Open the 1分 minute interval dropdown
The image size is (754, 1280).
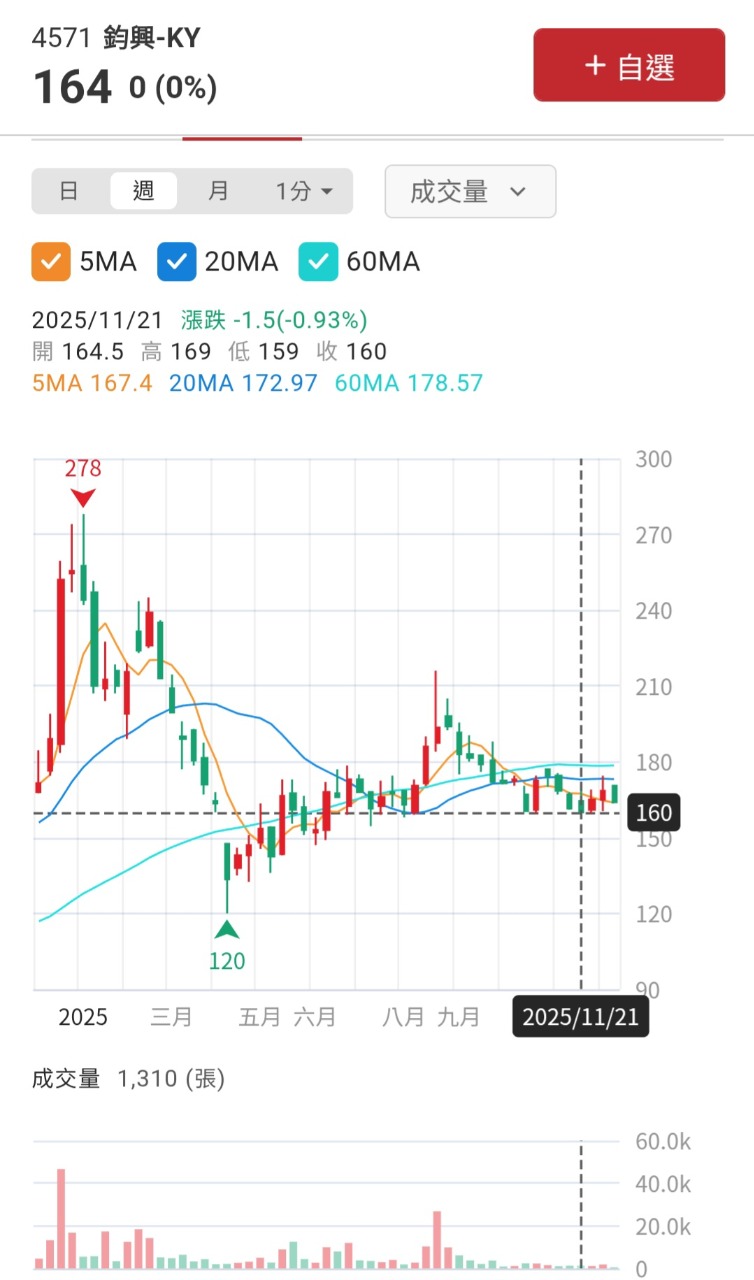tap(304, 191)
